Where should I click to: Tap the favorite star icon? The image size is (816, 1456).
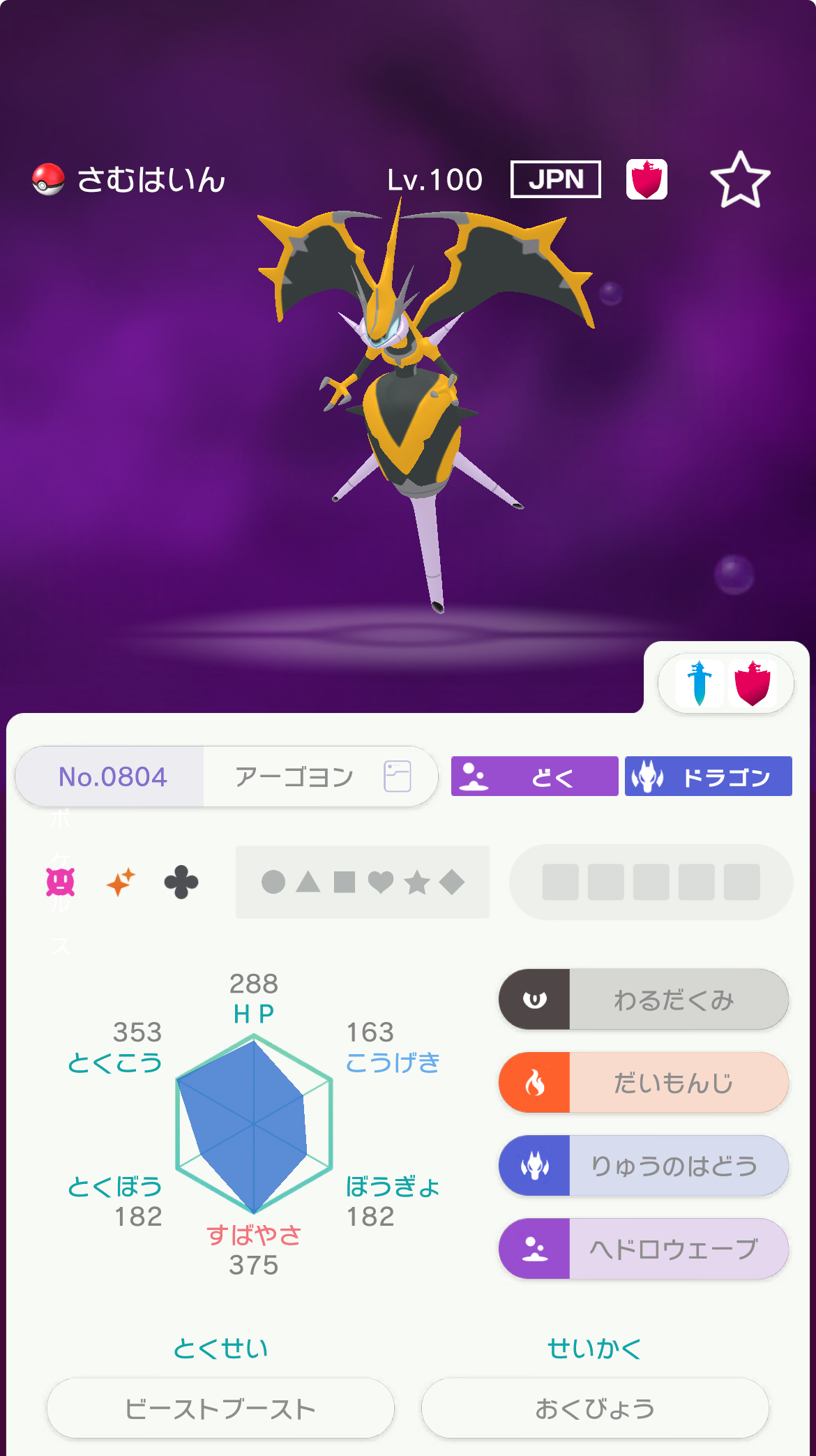click(x=740, y=180)
